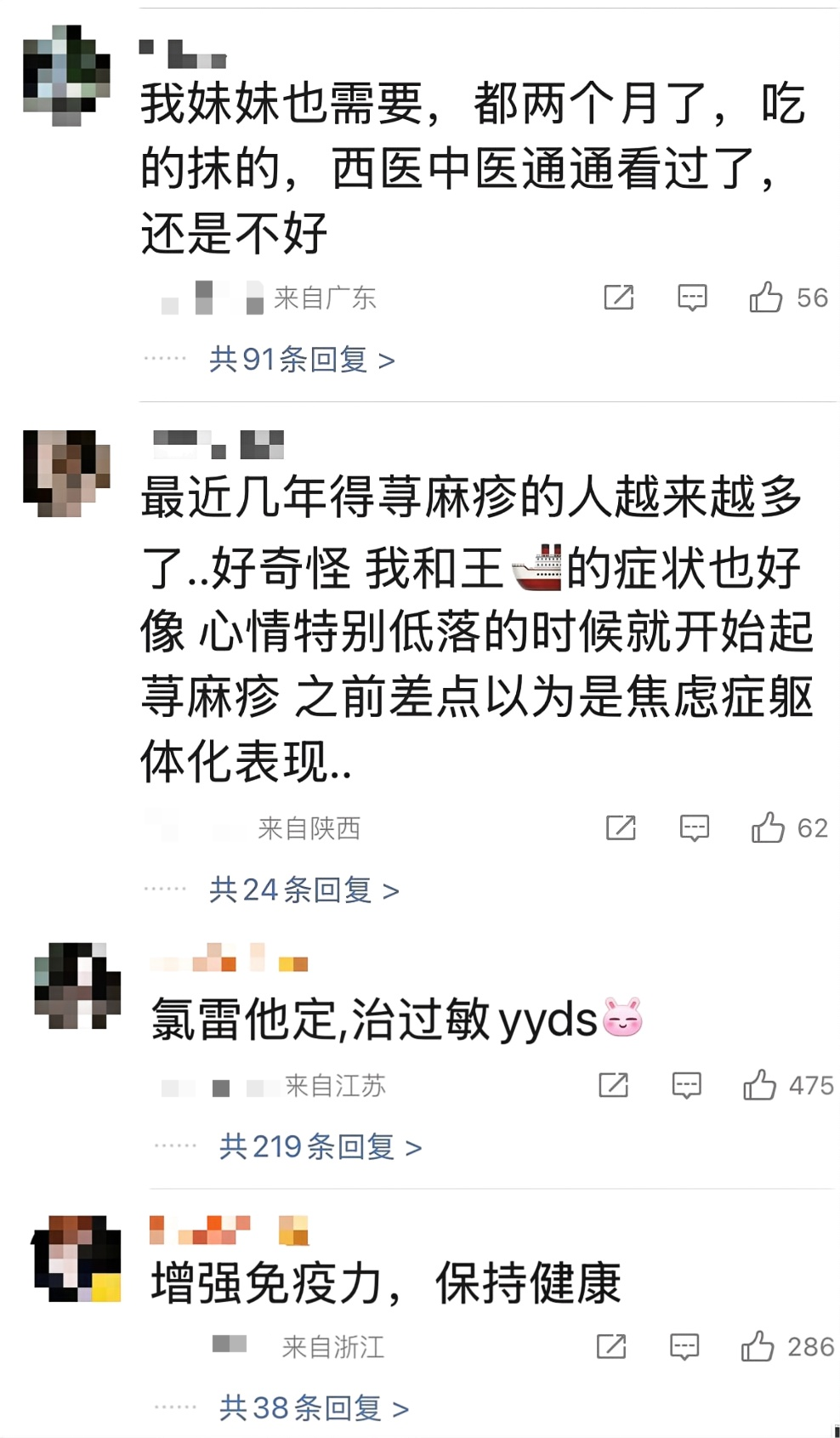Like the 氯雷他定 comment
840x1438 pixels.
[759, 1085]
